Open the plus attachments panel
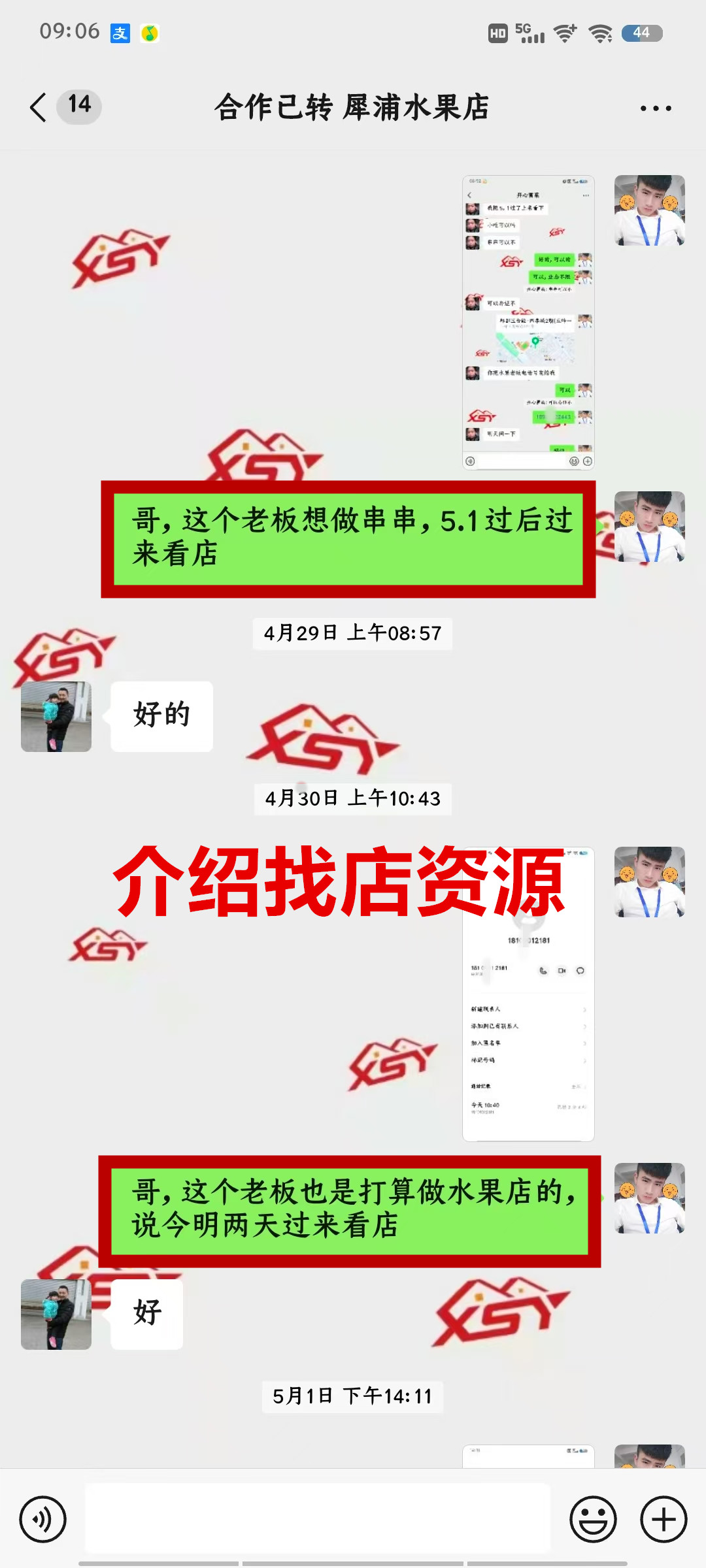Screen dimensions: 706x1568 coord(664,1519)
